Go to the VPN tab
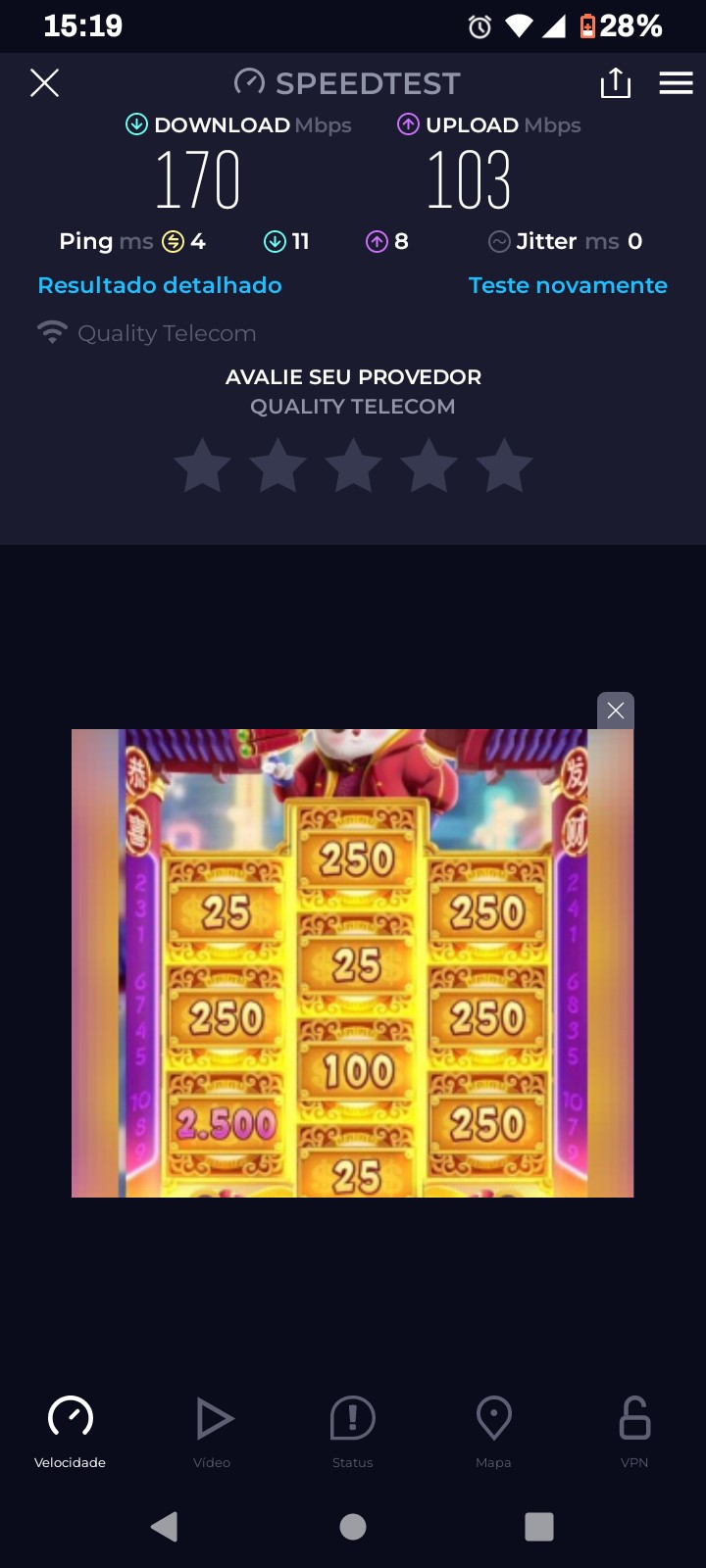Viewport: 706px width, 1568px height. click(634, 1431)
